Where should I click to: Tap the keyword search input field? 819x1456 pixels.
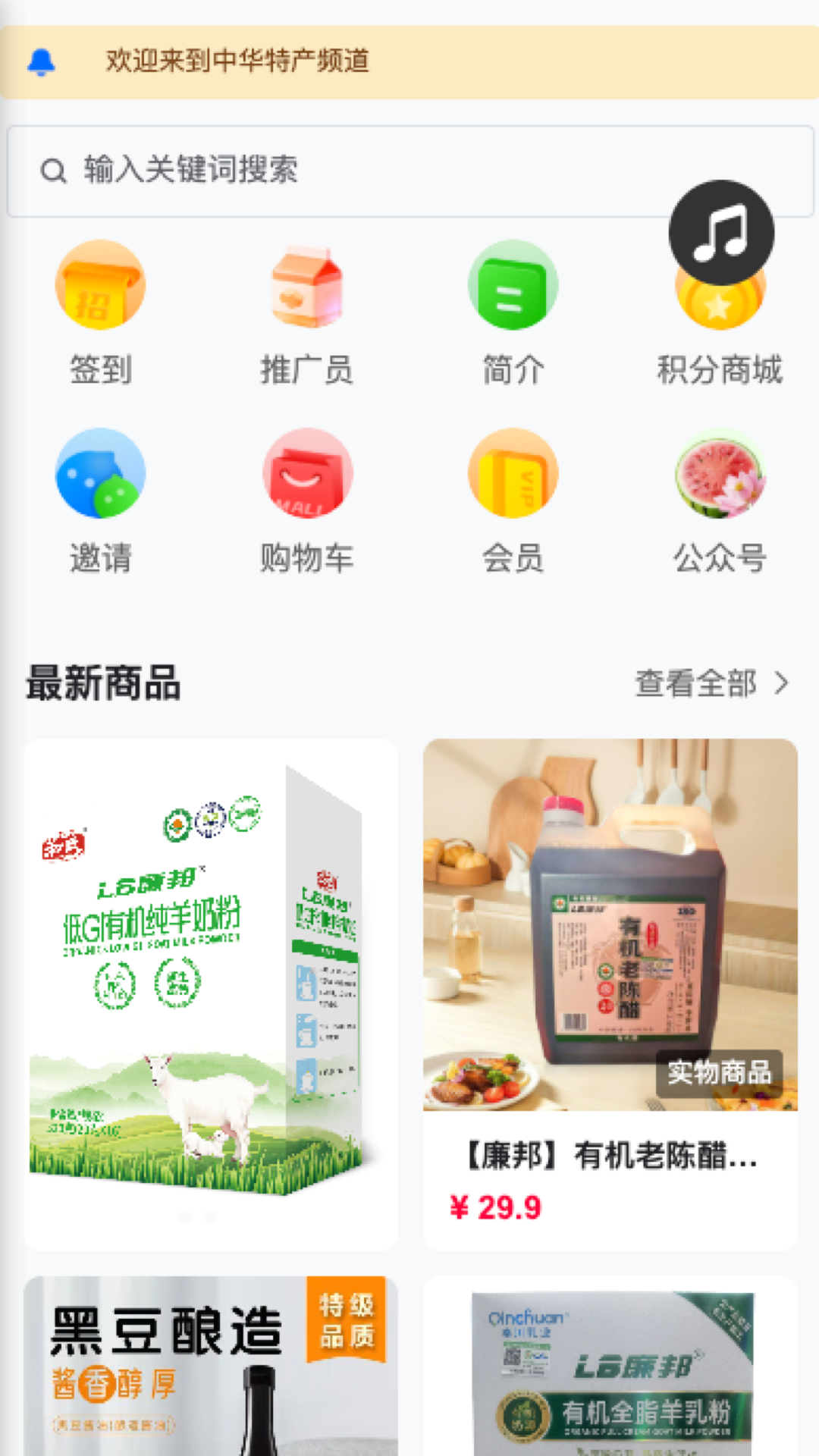[x=303, y=171]
